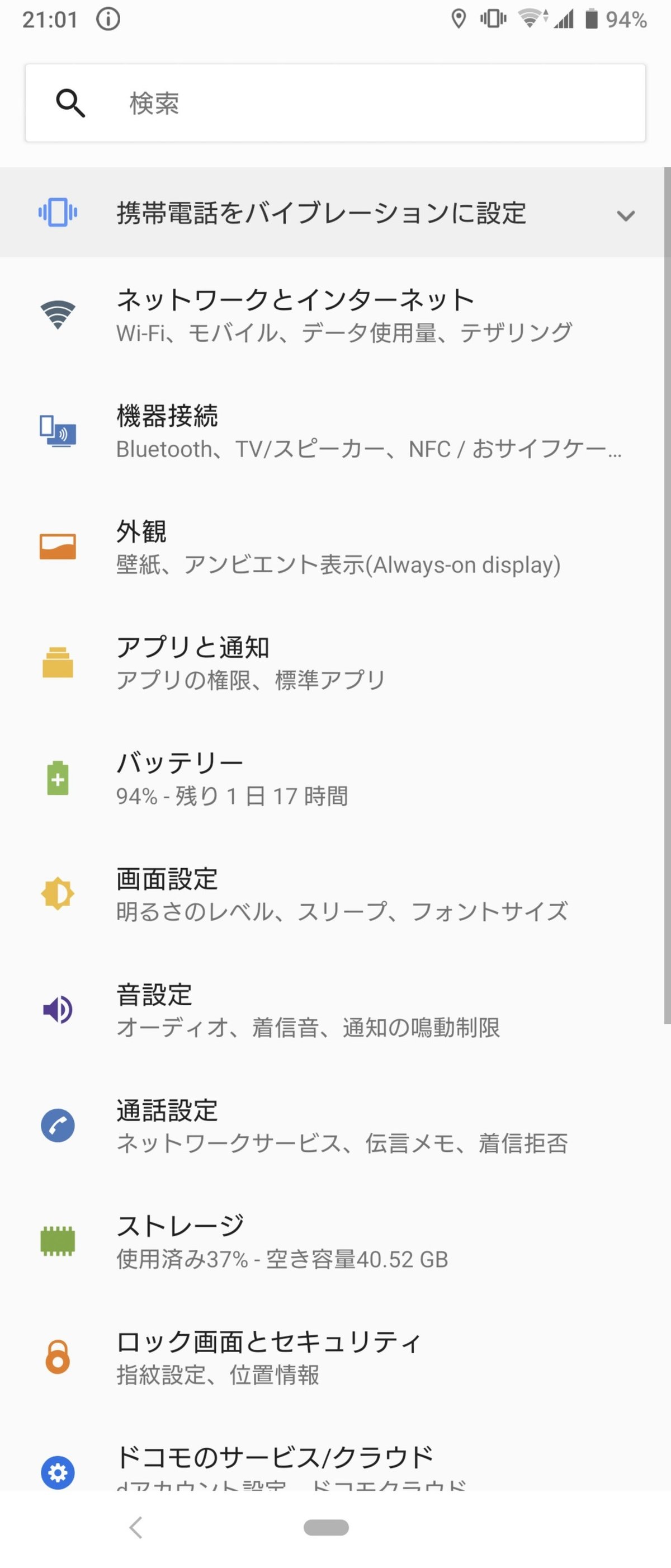Select the 画面設定 brightness icon
This screenshot has width=671, height=1568.
pyautogui.click(x=58, y=893)
